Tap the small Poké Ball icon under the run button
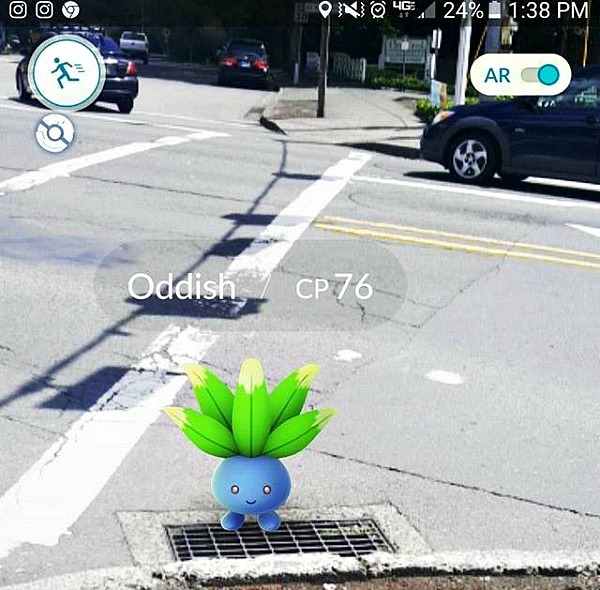600x590 pixels. click(54, 133)
